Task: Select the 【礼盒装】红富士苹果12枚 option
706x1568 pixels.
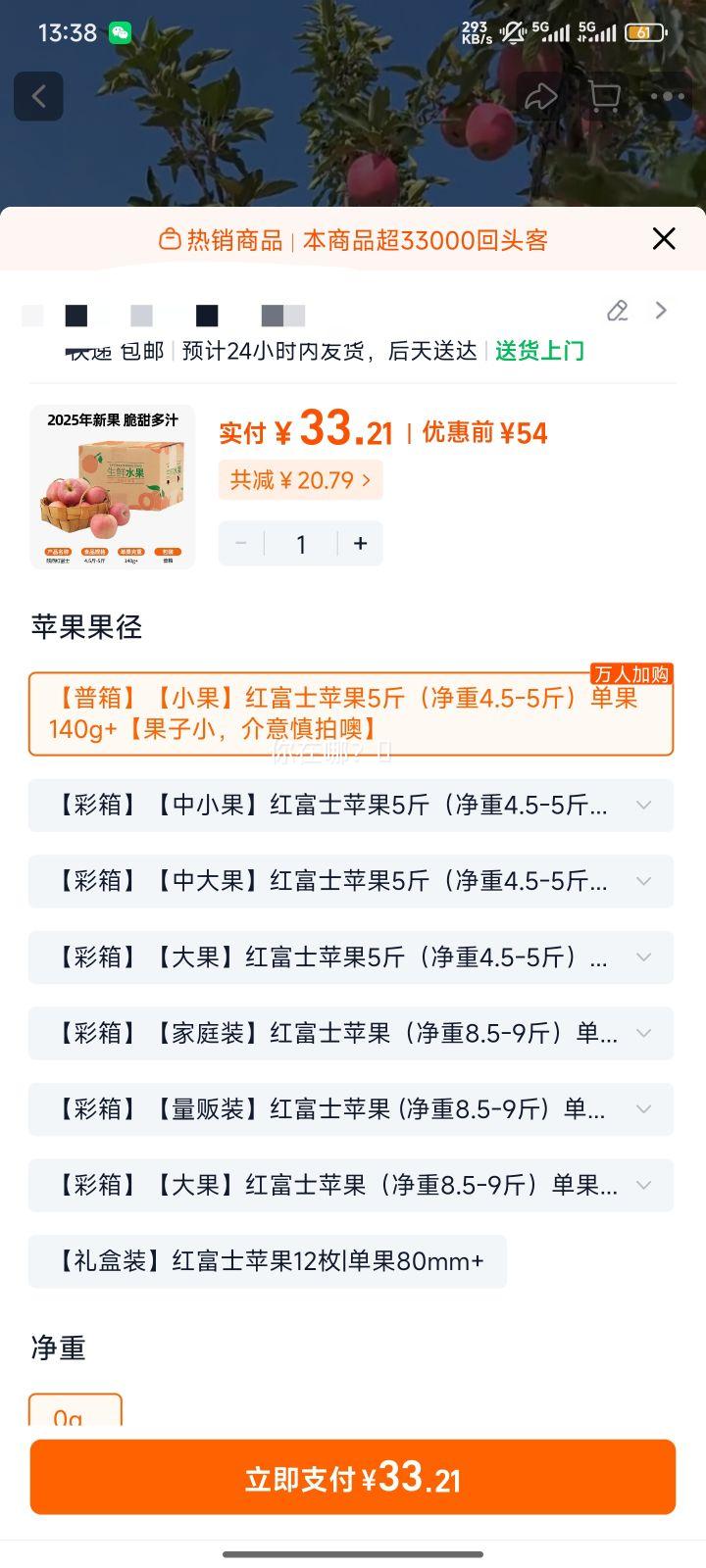Action: 267,1261
